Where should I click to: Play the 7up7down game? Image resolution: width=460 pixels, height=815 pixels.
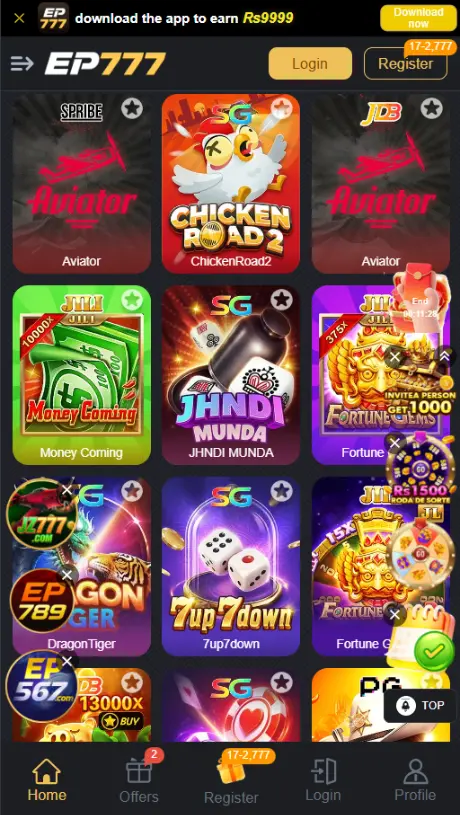pyautogui.click(x=231, y=566)
